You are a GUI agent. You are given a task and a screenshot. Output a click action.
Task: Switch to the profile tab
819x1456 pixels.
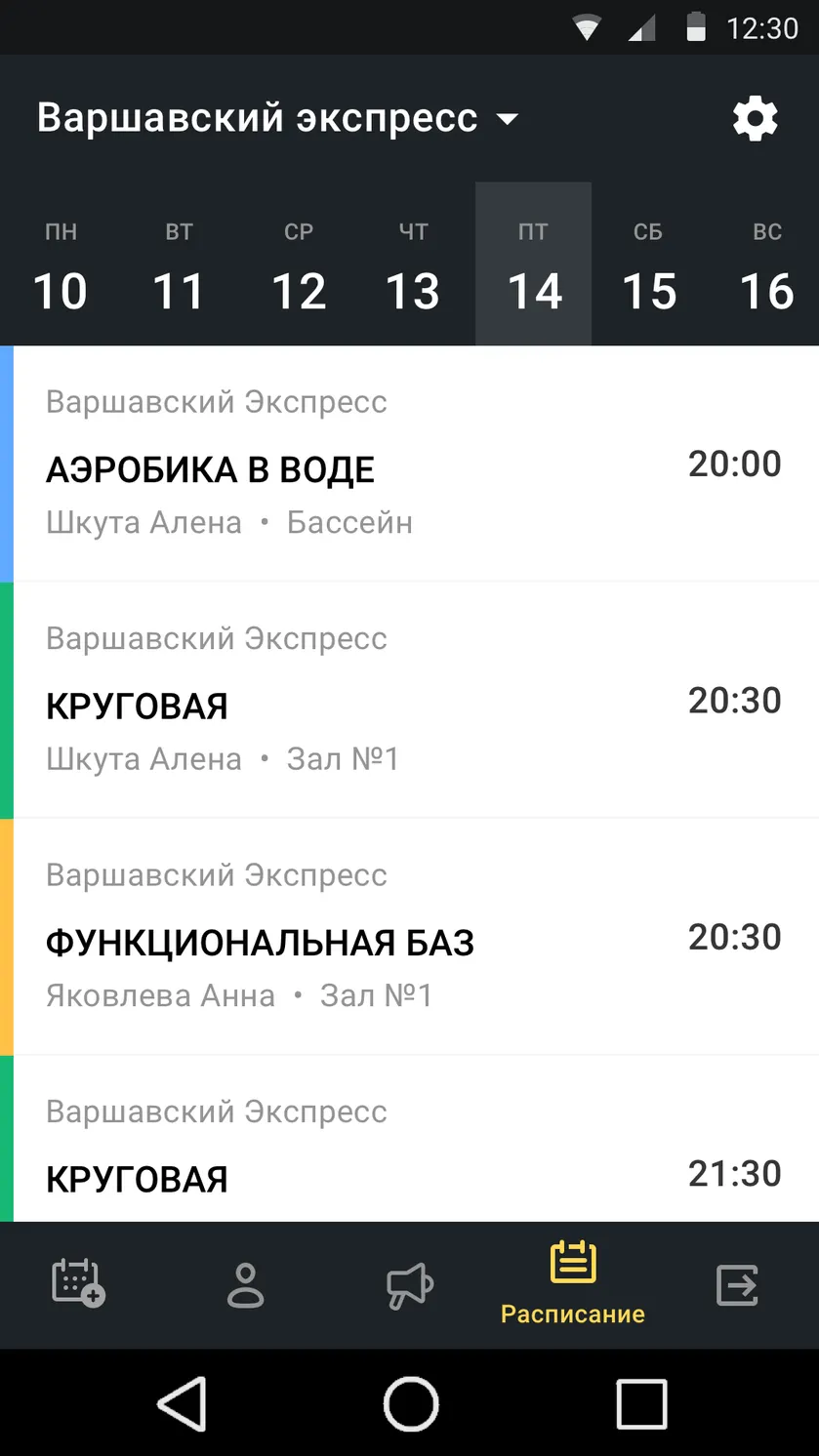click(245, 1284)
